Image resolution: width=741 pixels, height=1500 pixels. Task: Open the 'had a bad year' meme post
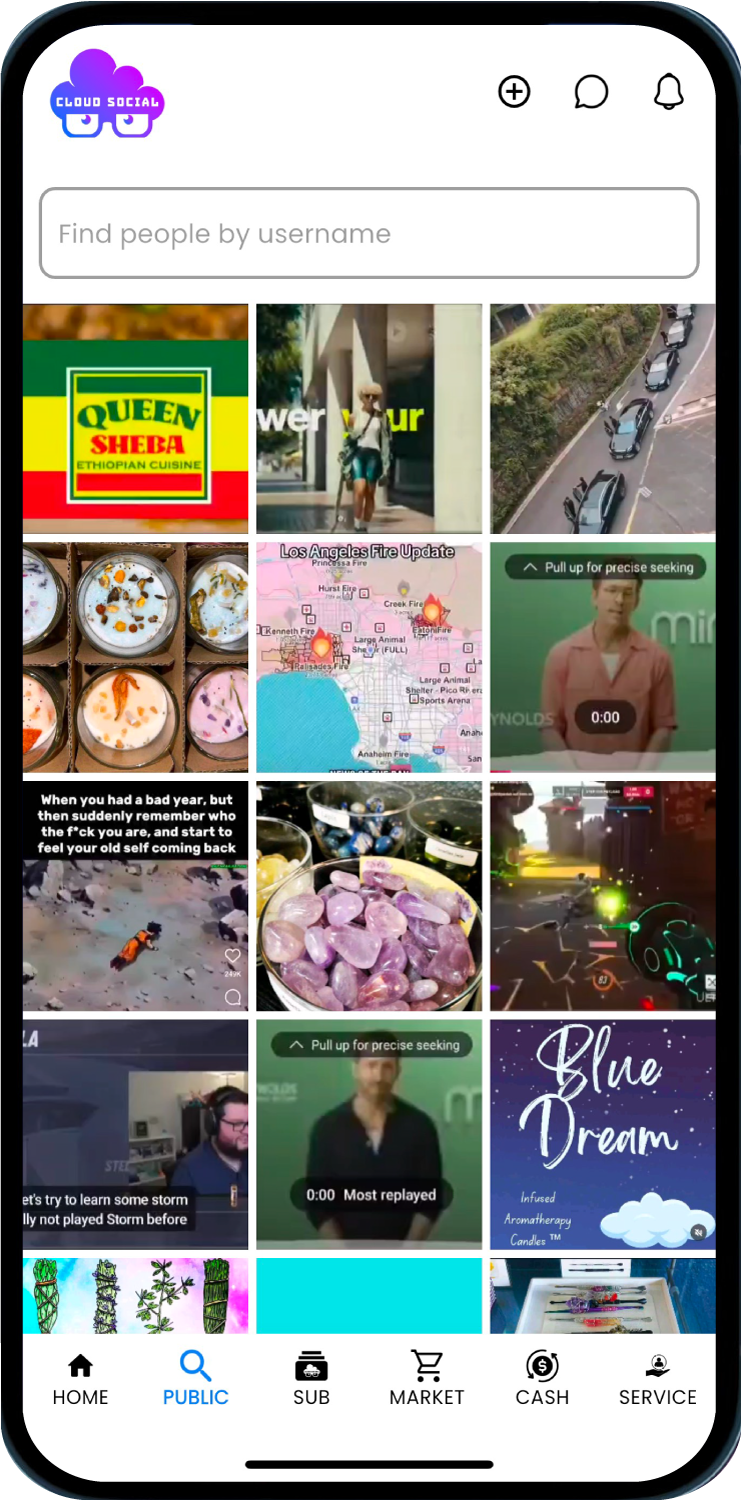136,896
